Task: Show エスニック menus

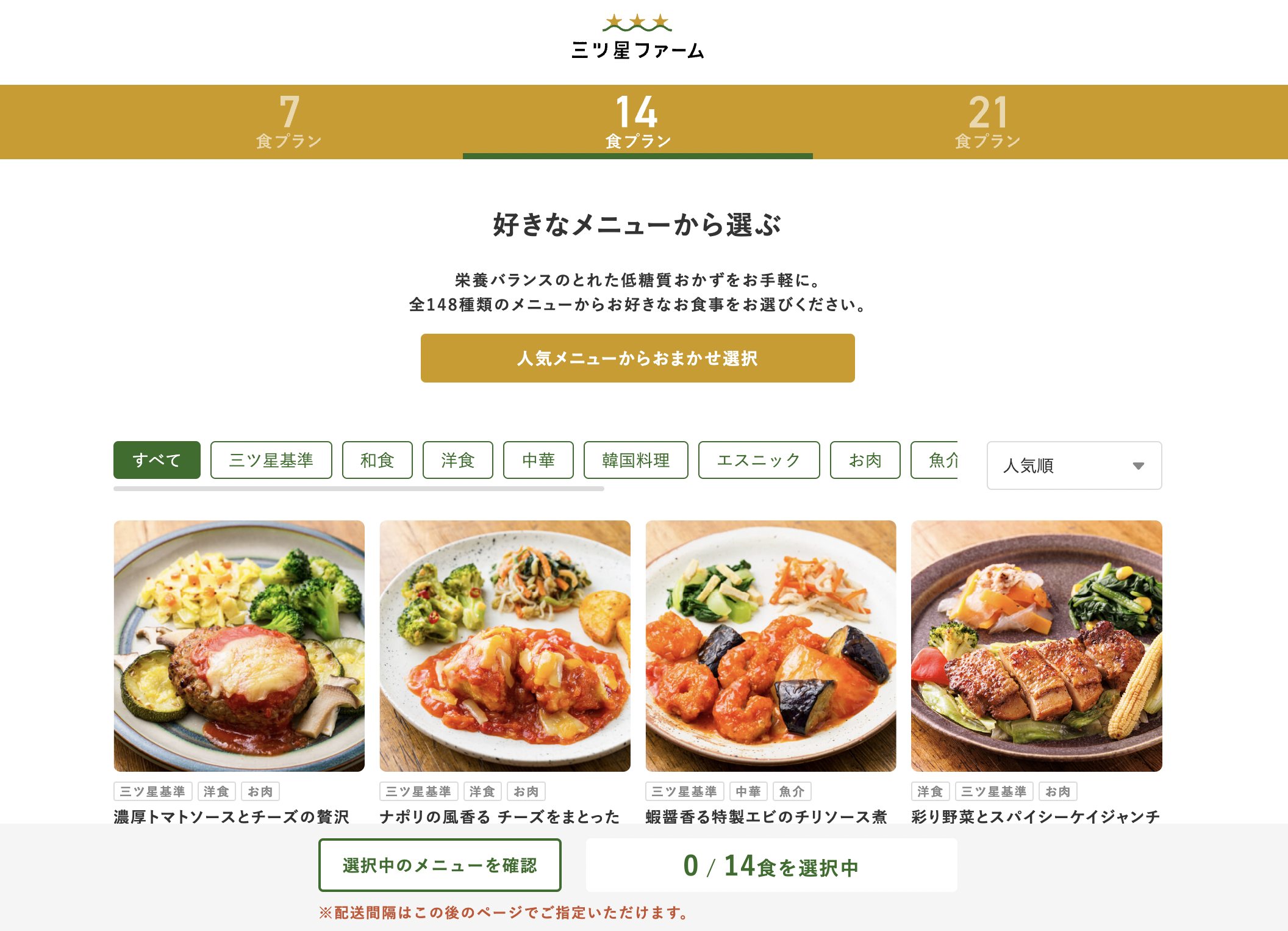Action: [x=759, y=460]
